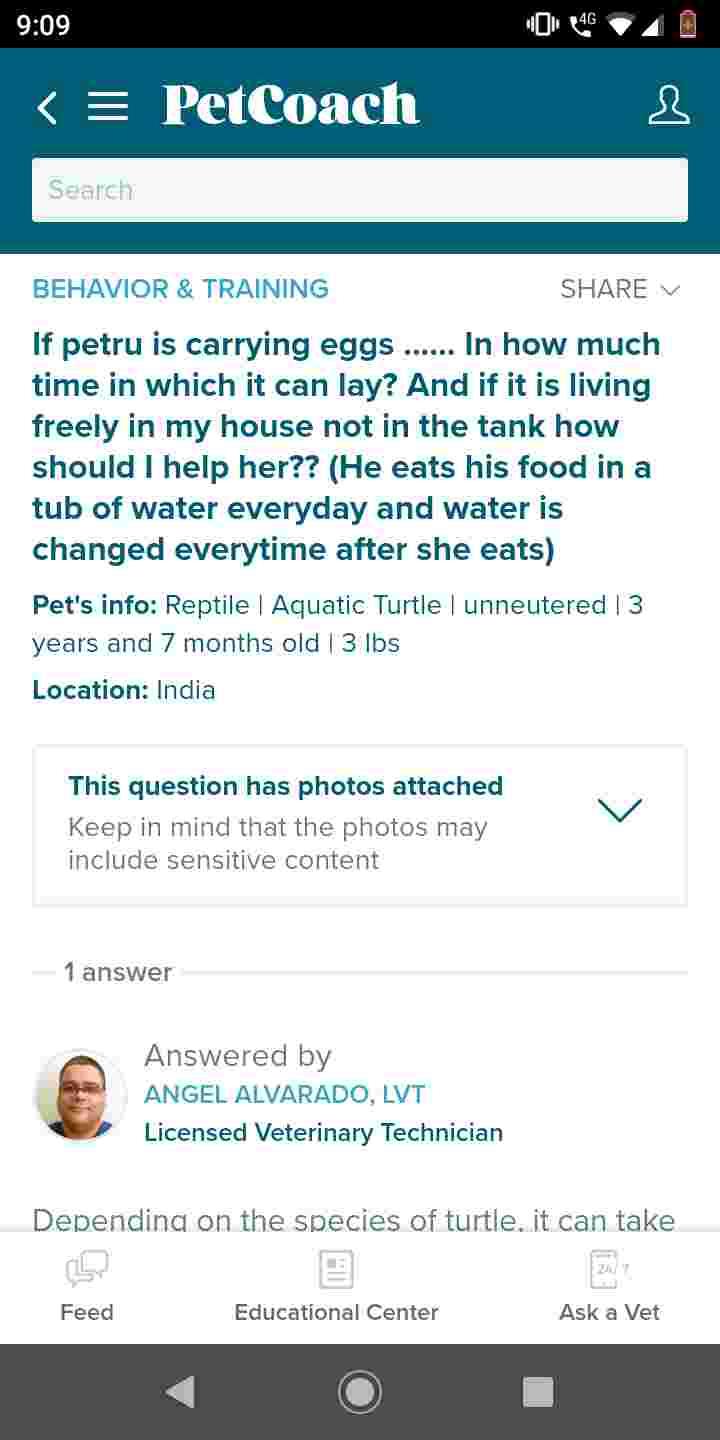Tap the back arrow in the header
The image size is (720, 1440).
[45, 107]
